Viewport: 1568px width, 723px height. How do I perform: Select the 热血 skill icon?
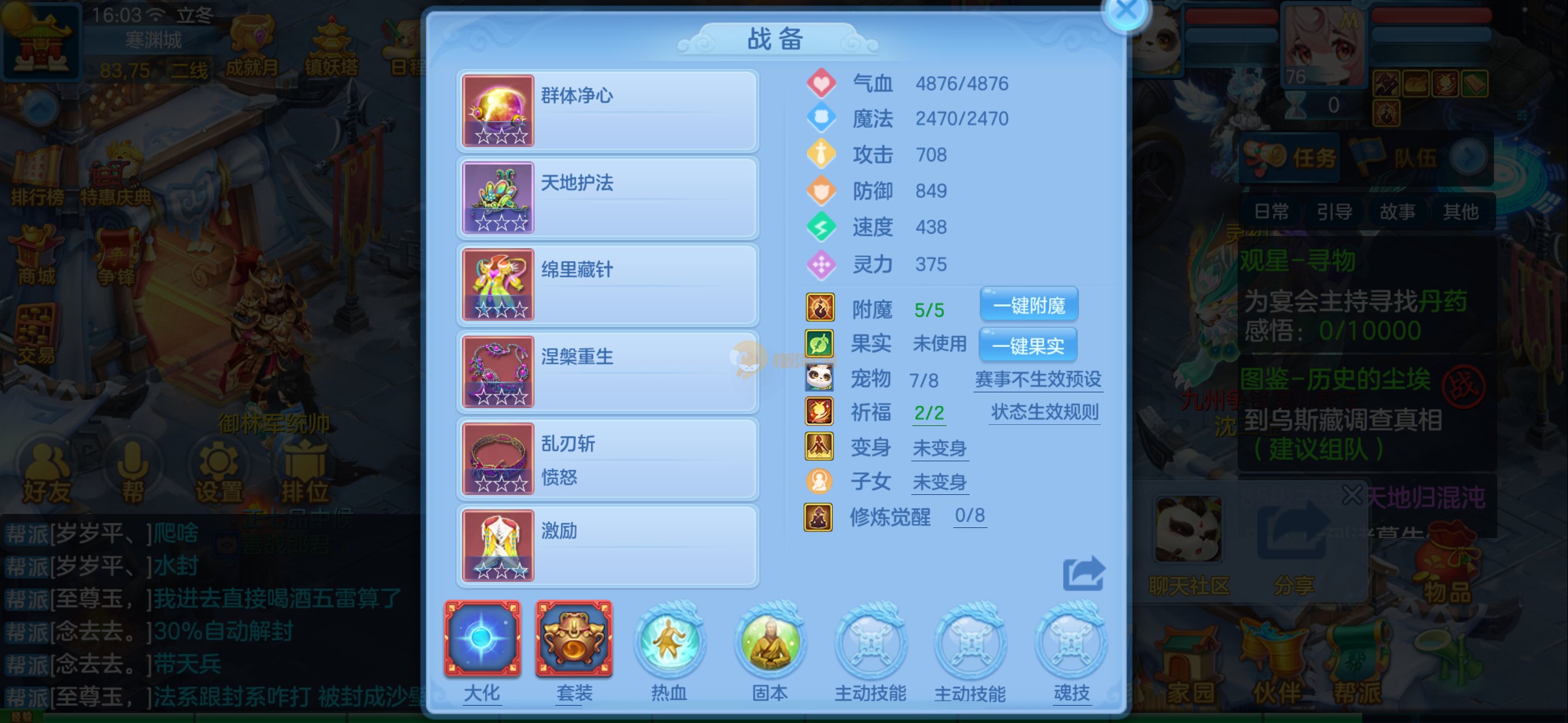(x=670, y=643)
